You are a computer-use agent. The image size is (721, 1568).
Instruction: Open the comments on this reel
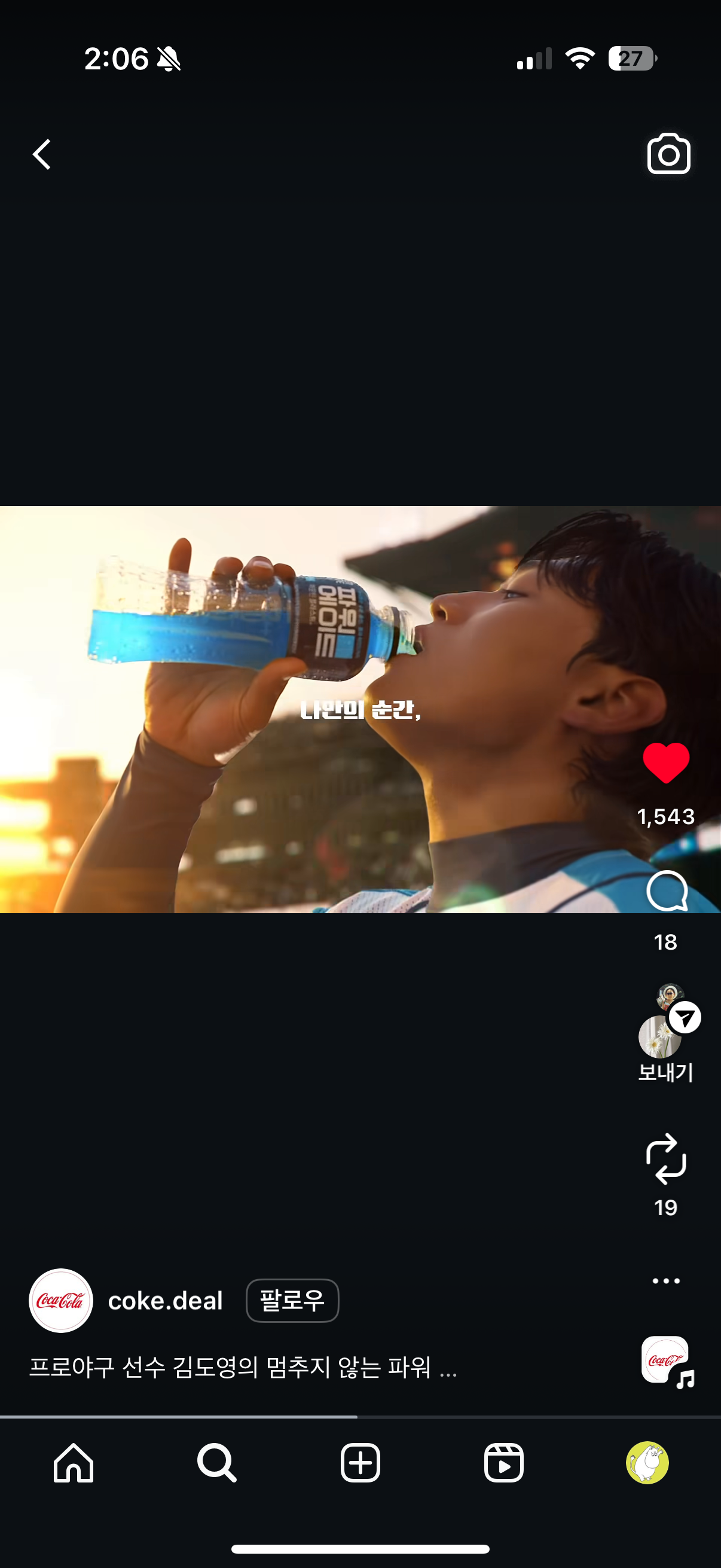coord(666,890)
